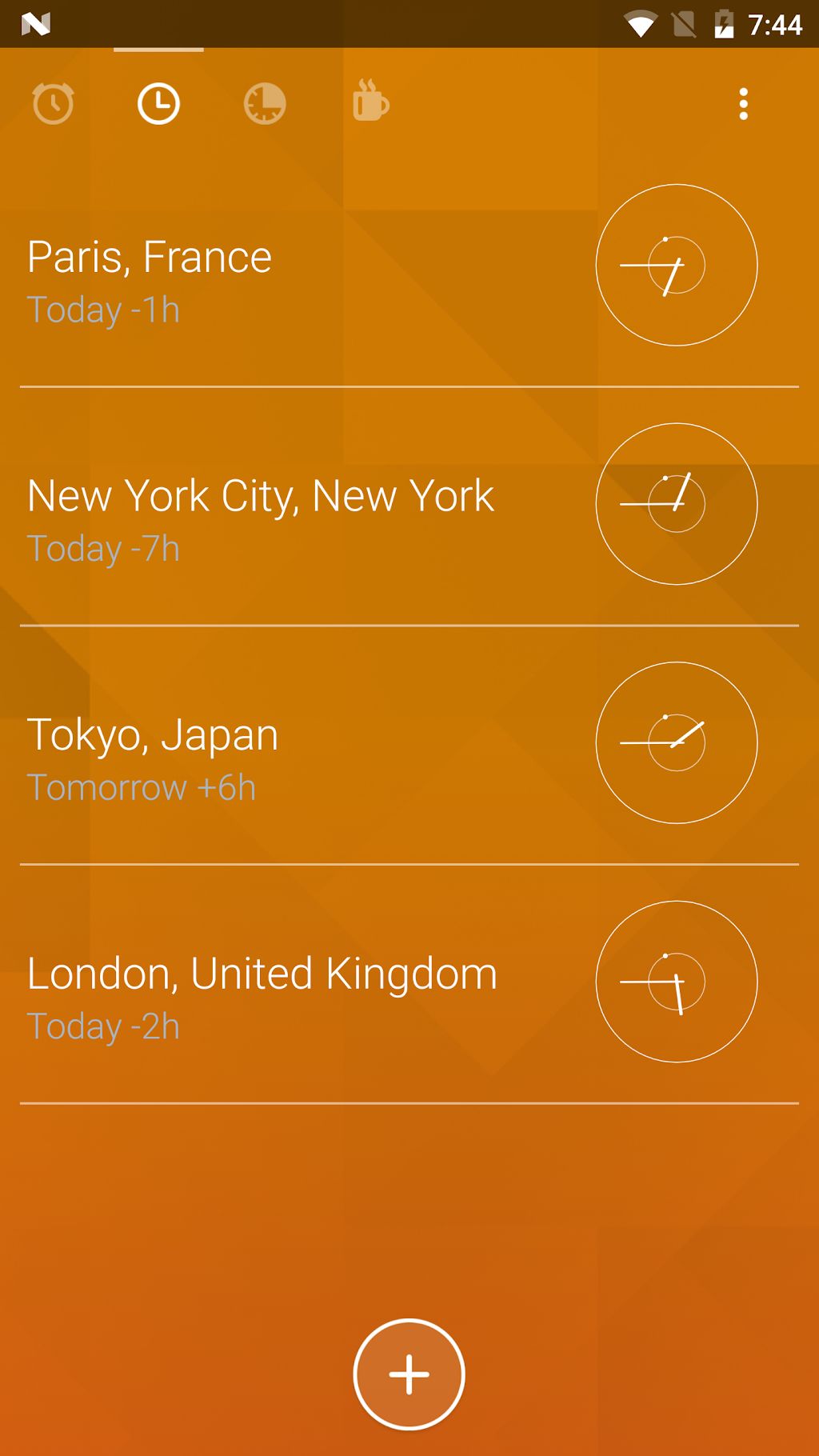Open the timer tab
The width and height of the screenshot is (819, 1456).
(265, 104)
